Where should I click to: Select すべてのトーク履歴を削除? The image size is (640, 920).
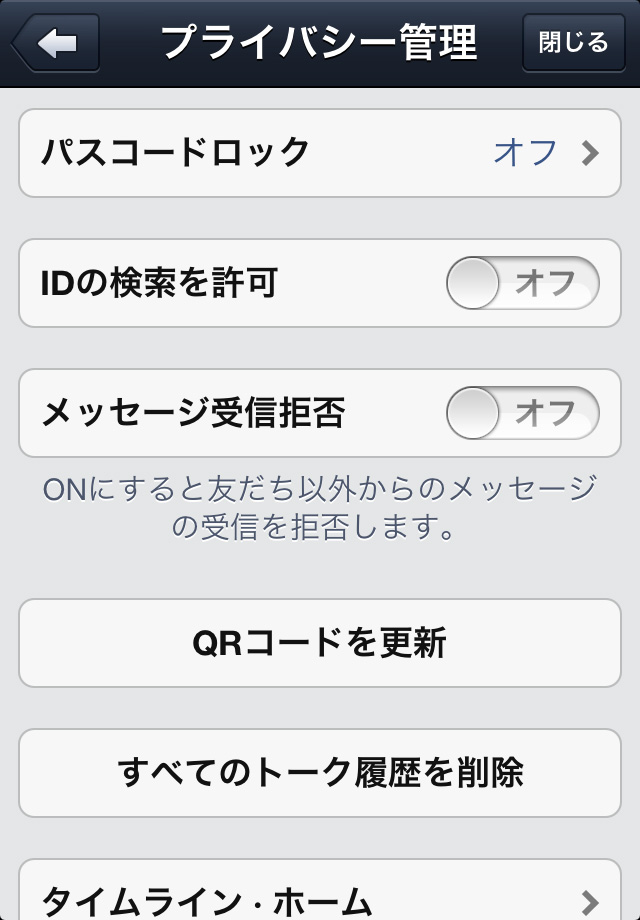point(320,773)
